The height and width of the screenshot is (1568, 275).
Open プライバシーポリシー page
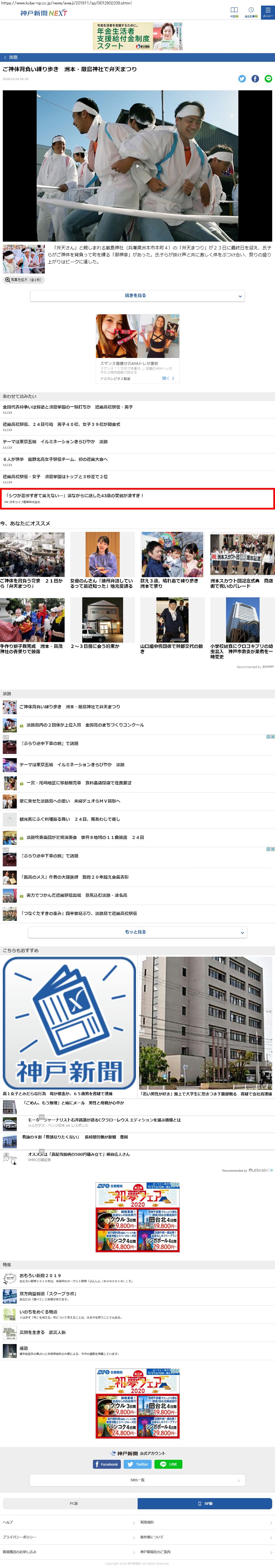[20, 1537]
